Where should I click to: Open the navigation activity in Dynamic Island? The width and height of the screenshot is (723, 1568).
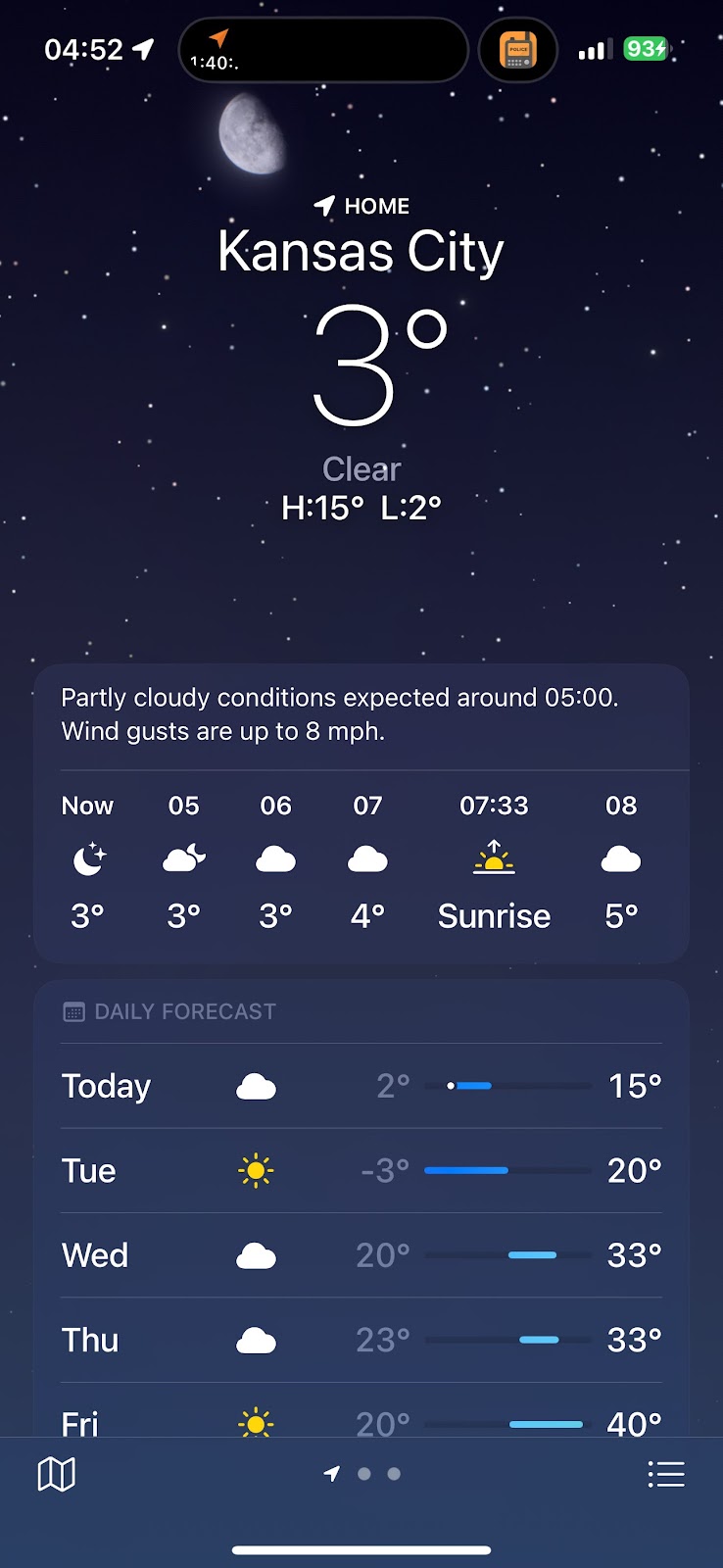(322, 50)
